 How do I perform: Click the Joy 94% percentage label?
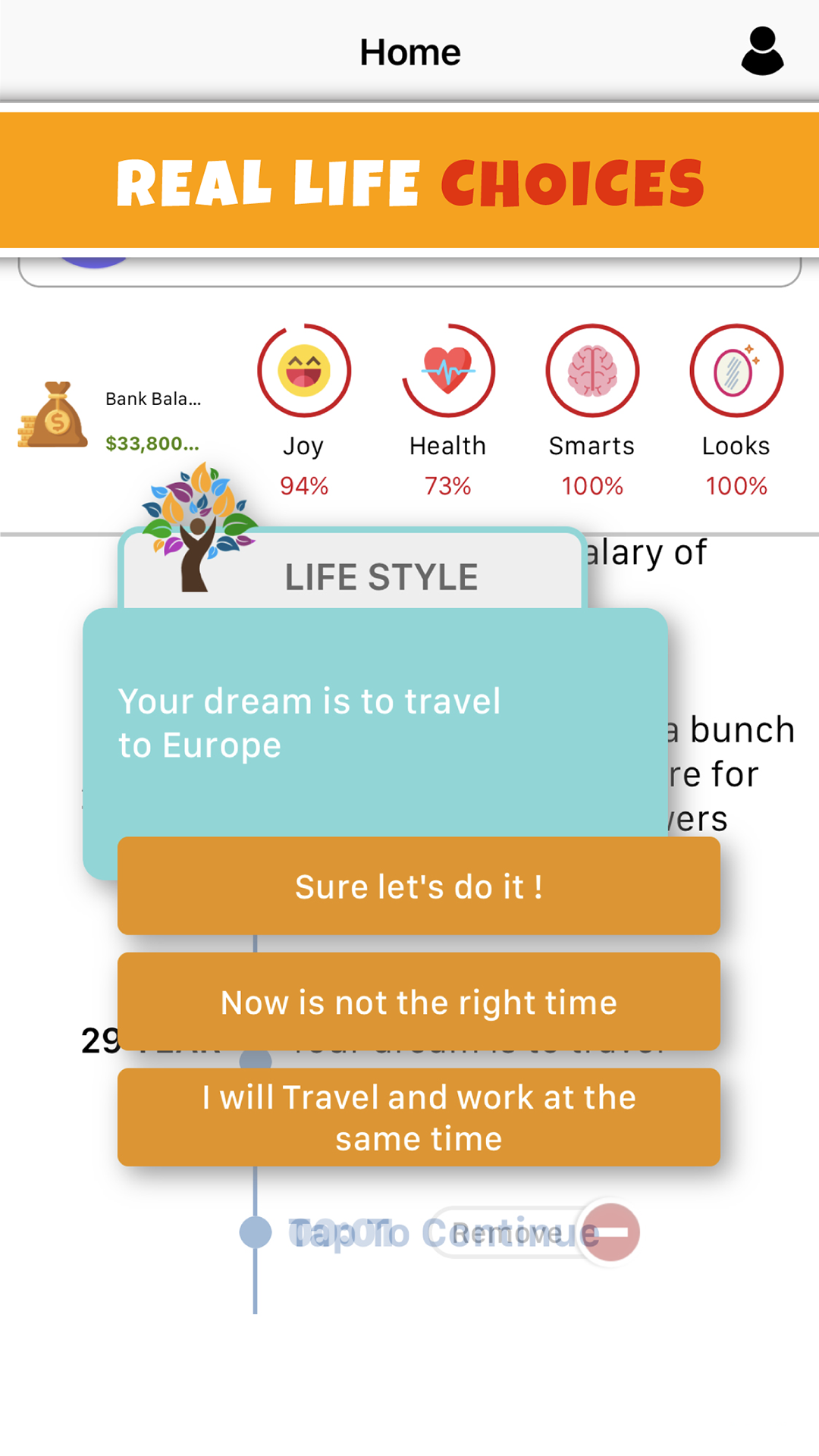[x=303, y=485]
